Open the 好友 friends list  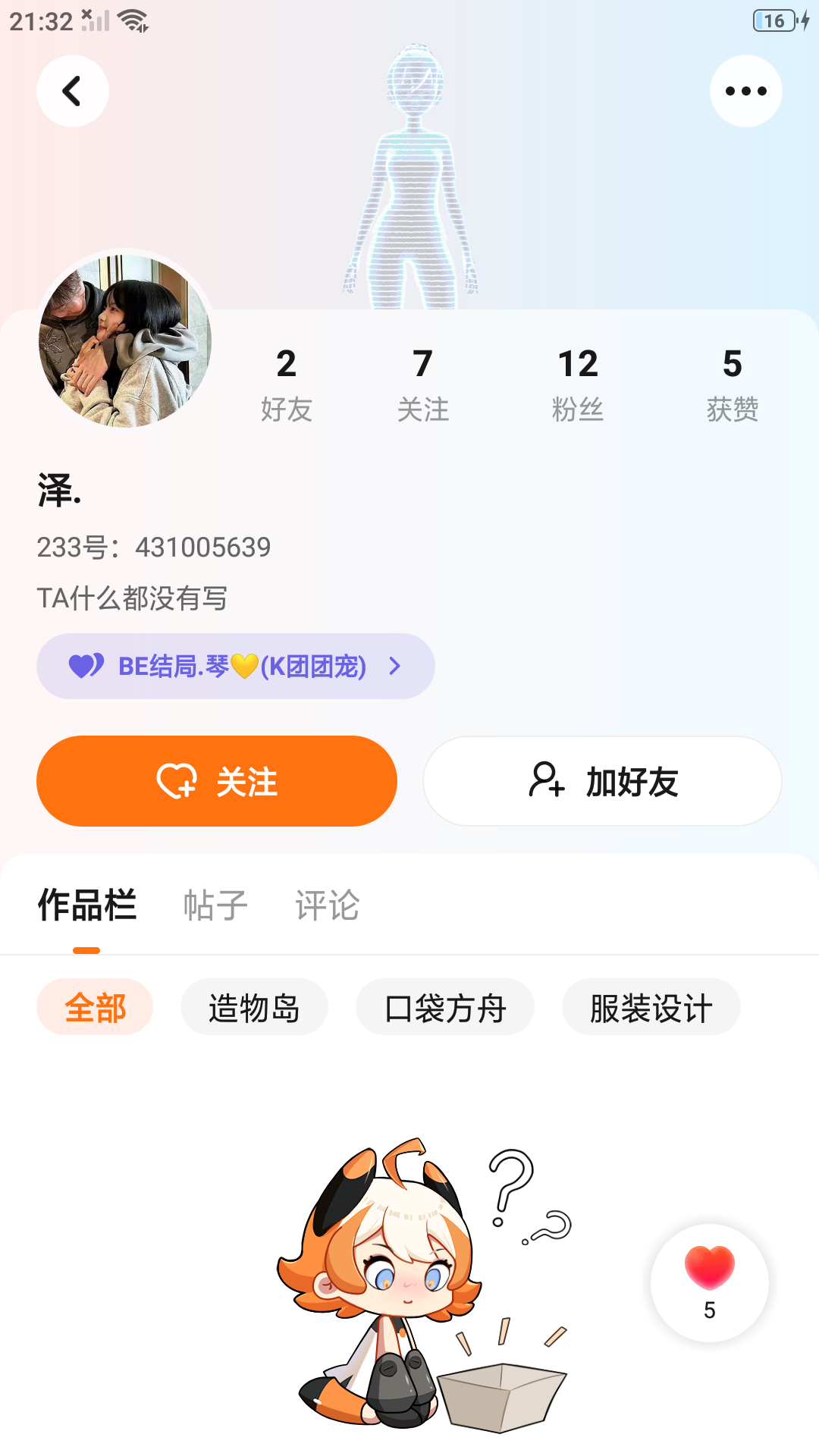286,384
